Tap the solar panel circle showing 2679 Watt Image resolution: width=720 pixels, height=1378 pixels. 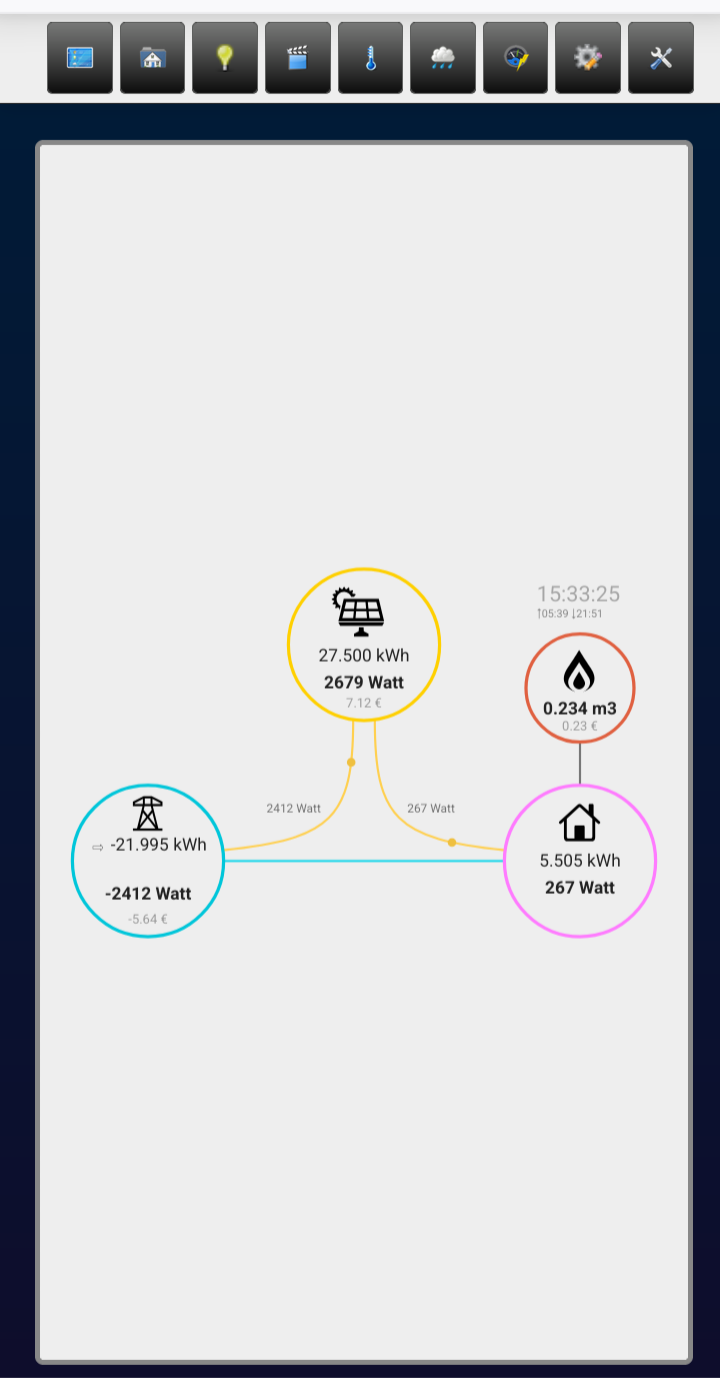pyautogui.click(x=364, y=645)
